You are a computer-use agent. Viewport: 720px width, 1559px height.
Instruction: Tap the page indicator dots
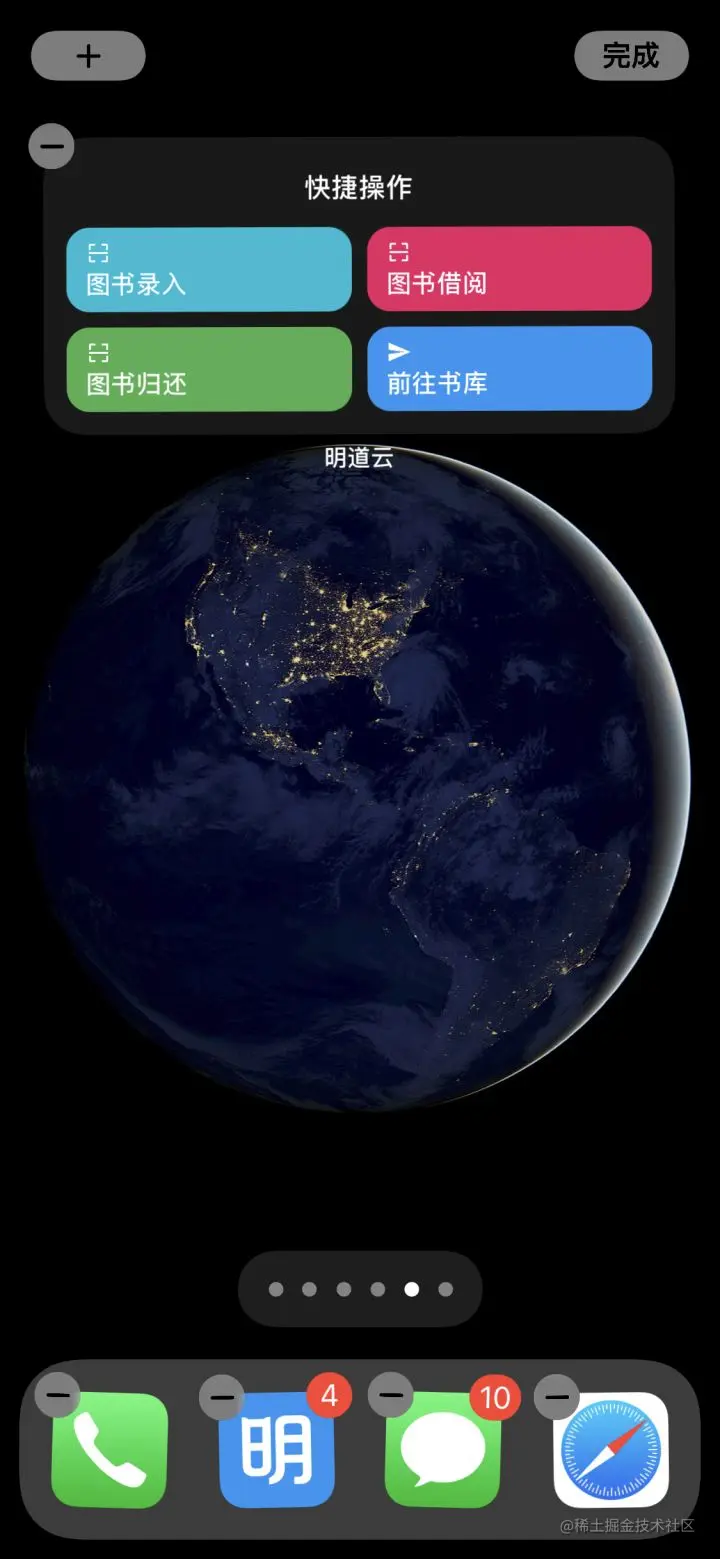(x=360, y=1289)
